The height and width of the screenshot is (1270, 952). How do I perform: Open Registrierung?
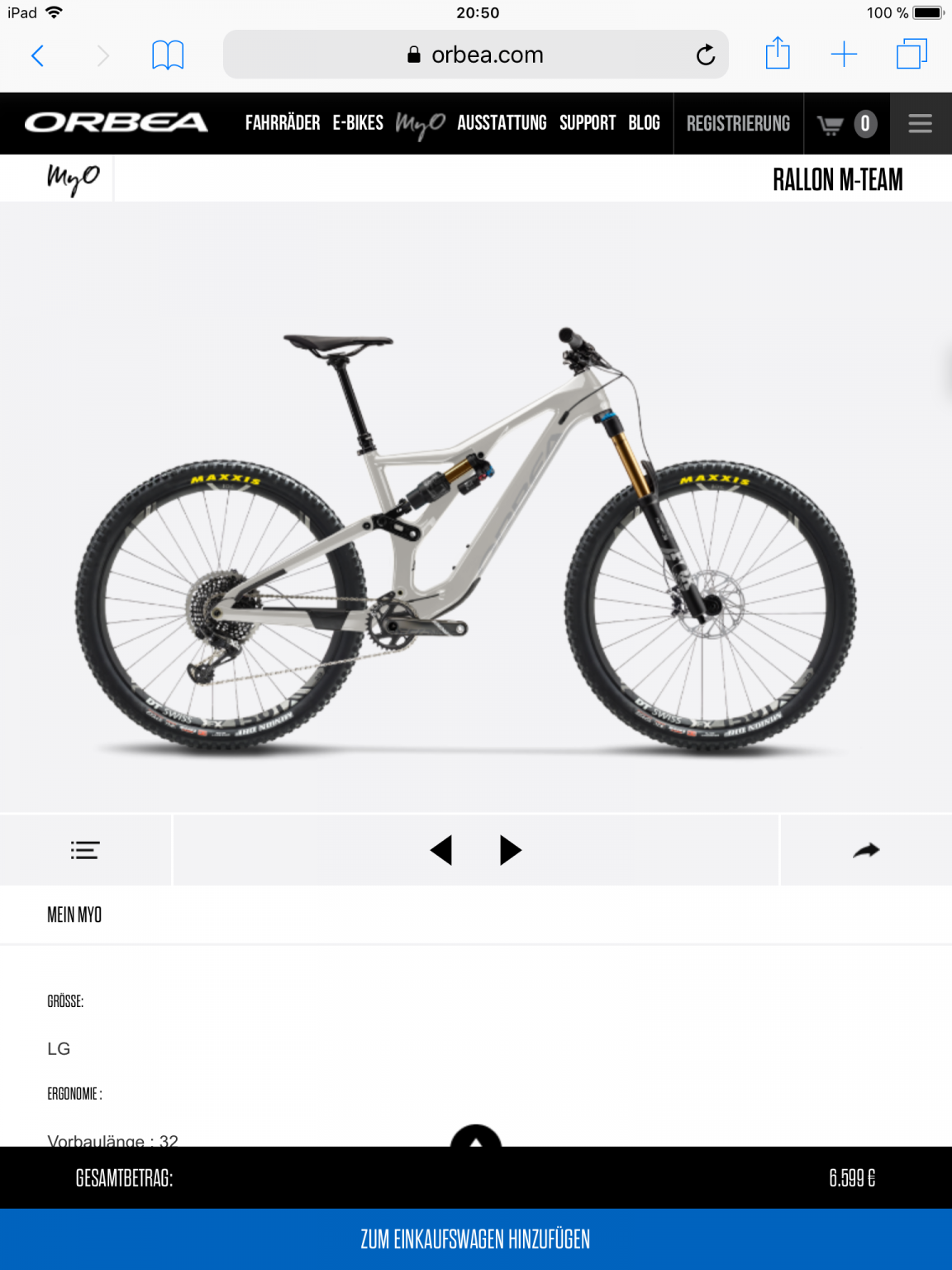click(x=738, y=124)
